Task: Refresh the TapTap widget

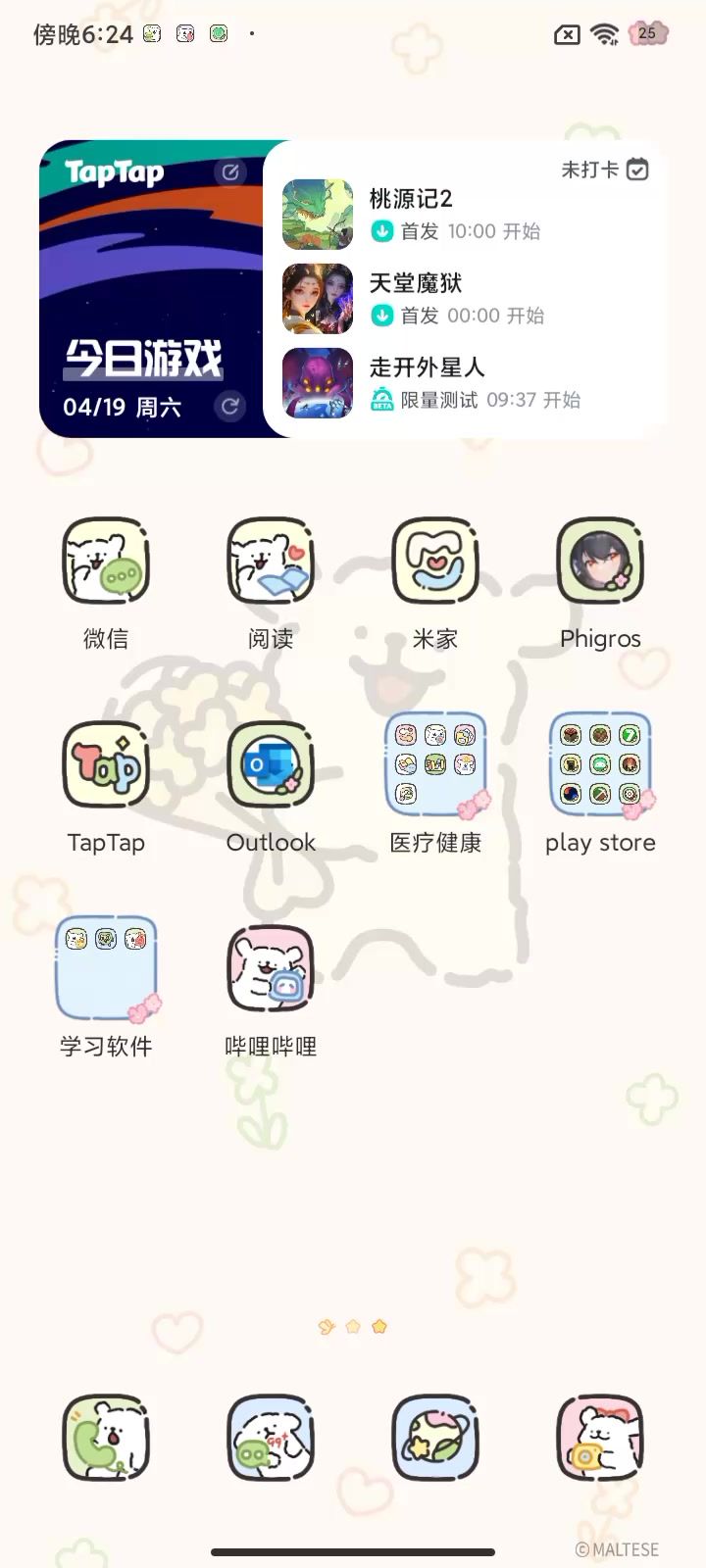Action: [229, 406]
